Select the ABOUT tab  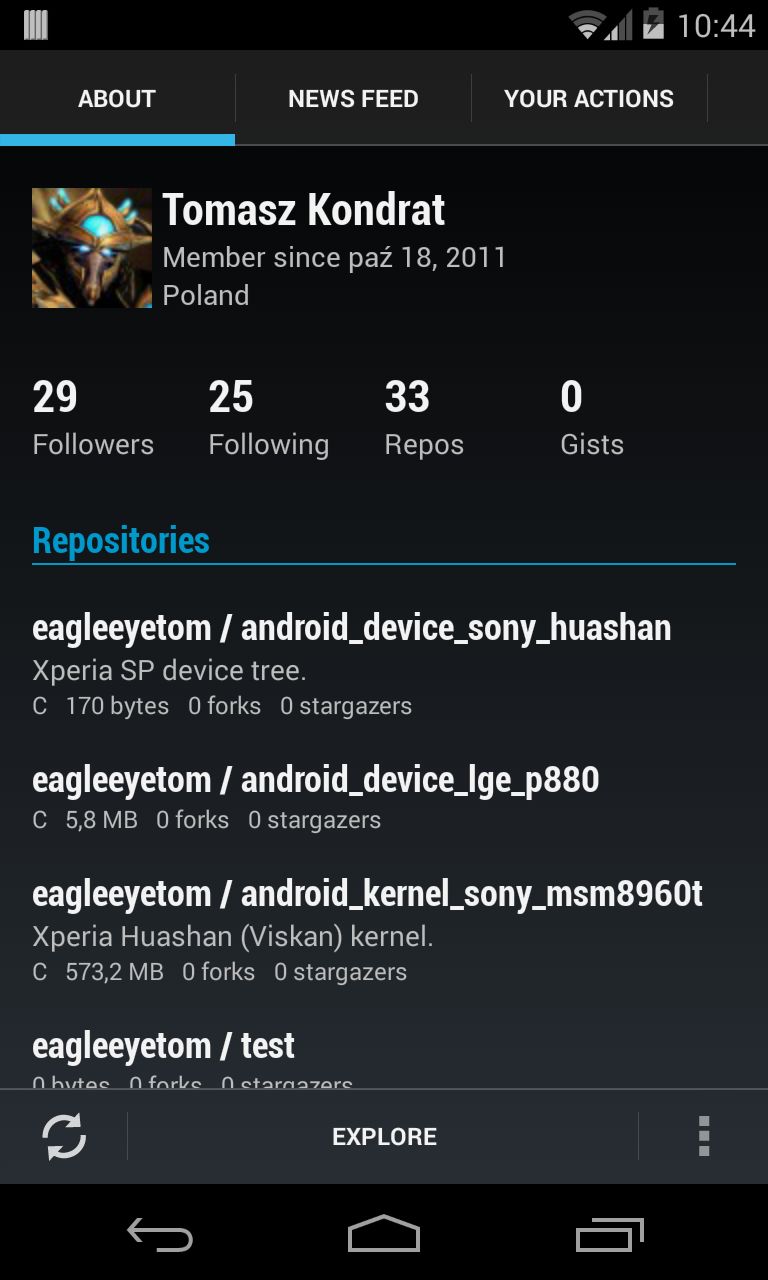pyautogui.click(x=117, y=98)
